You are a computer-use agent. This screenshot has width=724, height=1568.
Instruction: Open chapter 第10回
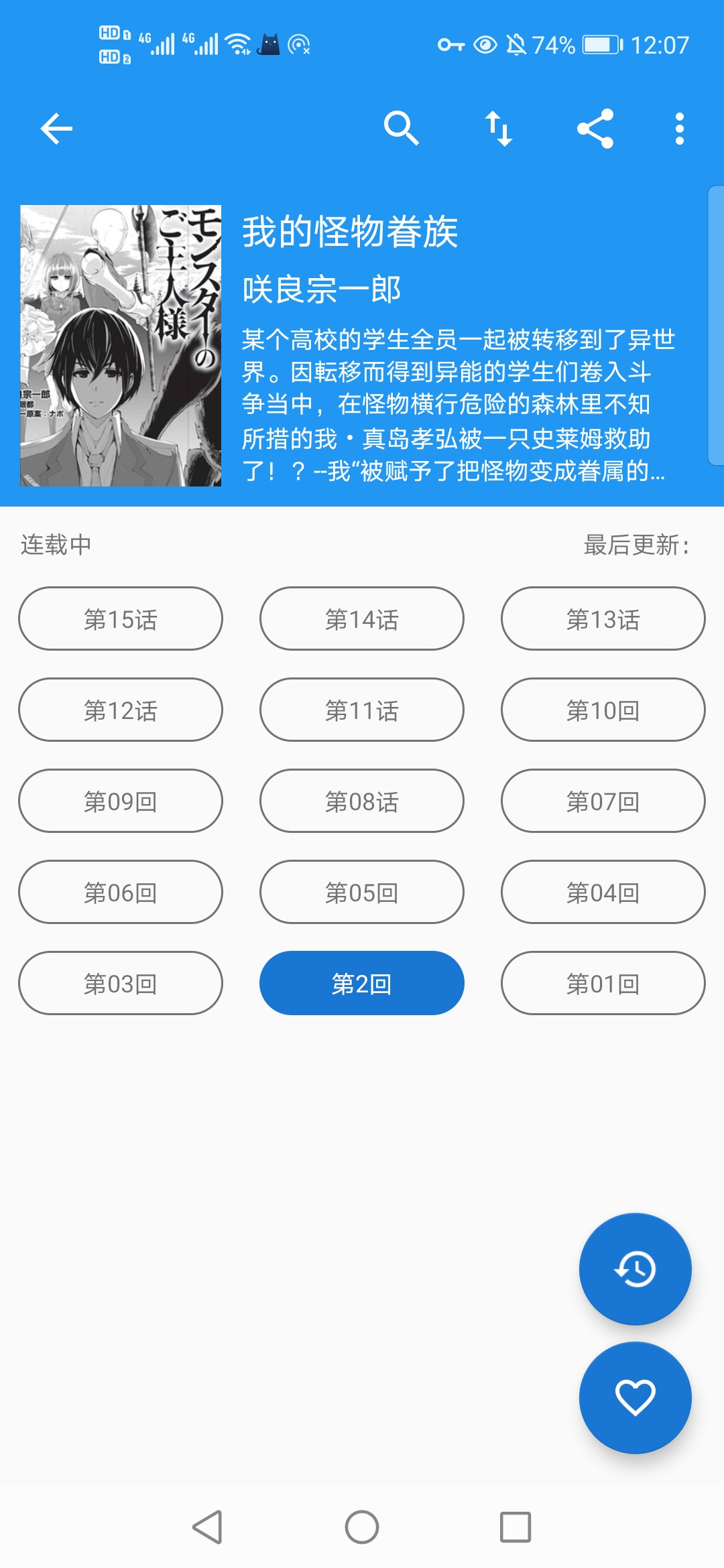coord(603,710)
